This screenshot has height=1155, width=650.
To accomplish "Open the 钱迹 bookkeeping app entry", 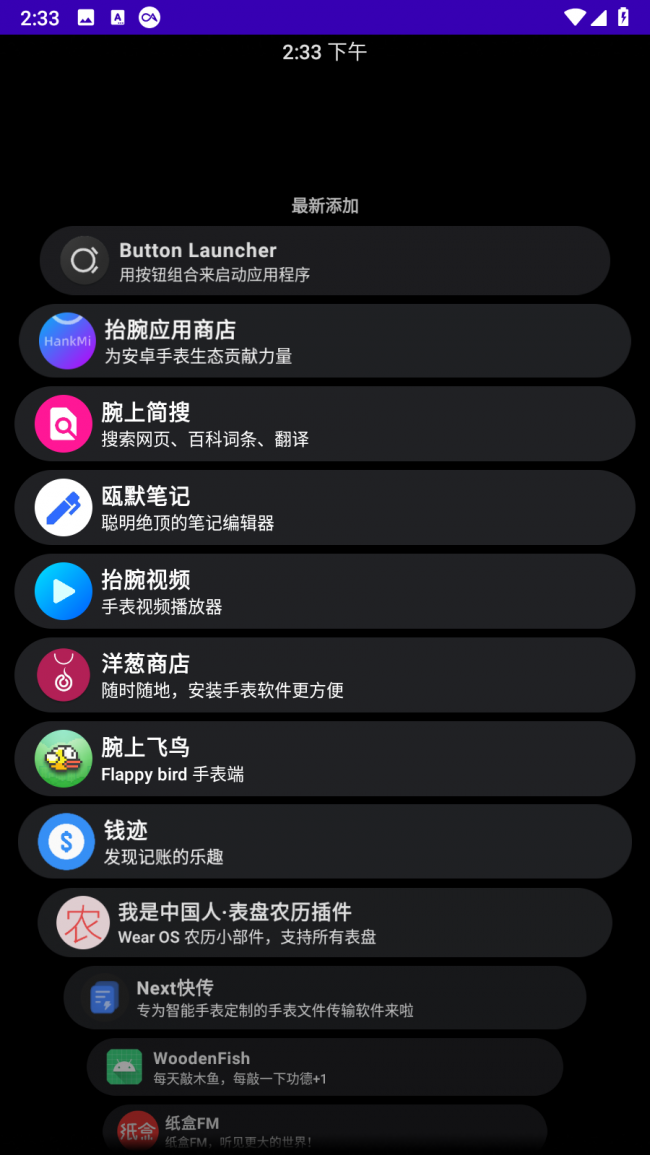I will click(324, 842).
